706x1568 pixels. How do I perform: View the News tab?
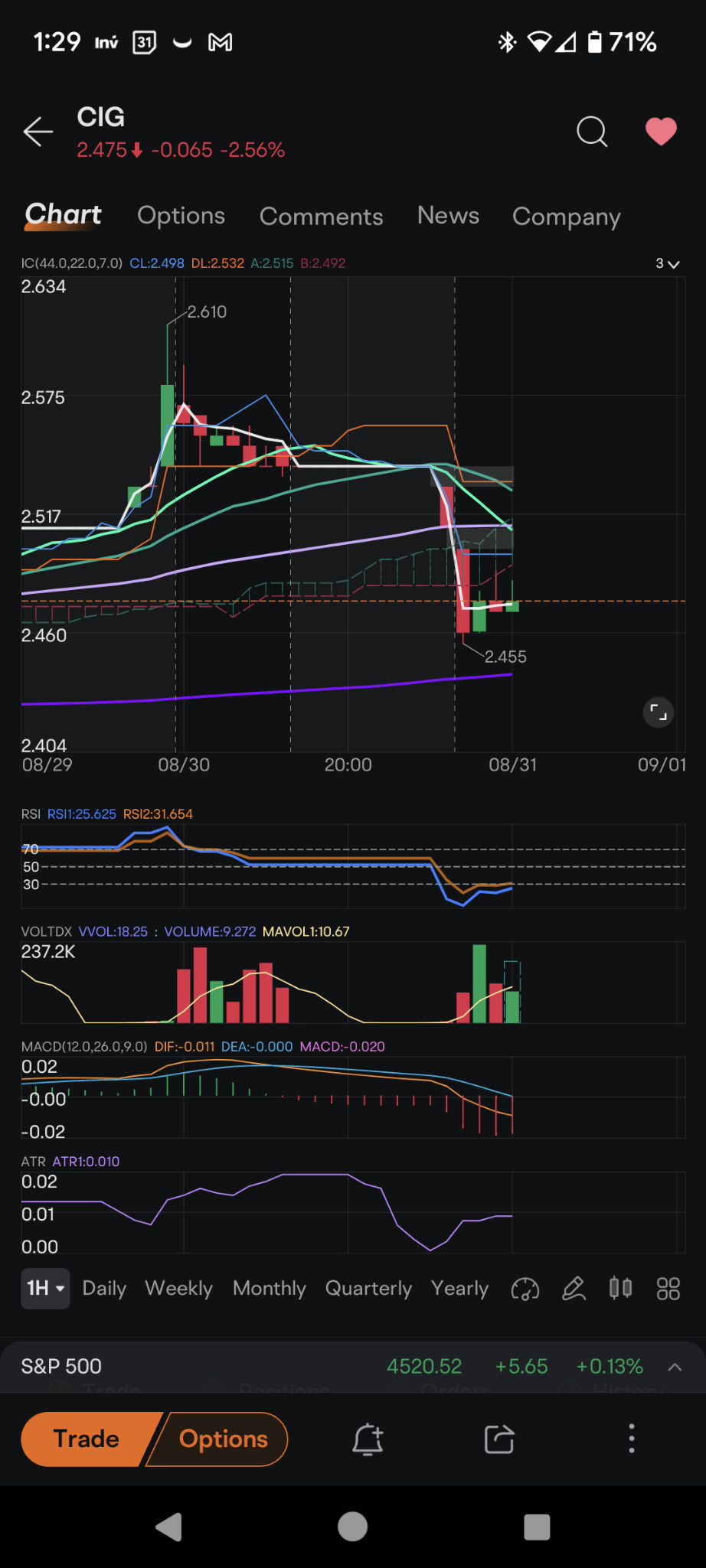[448, 216]
